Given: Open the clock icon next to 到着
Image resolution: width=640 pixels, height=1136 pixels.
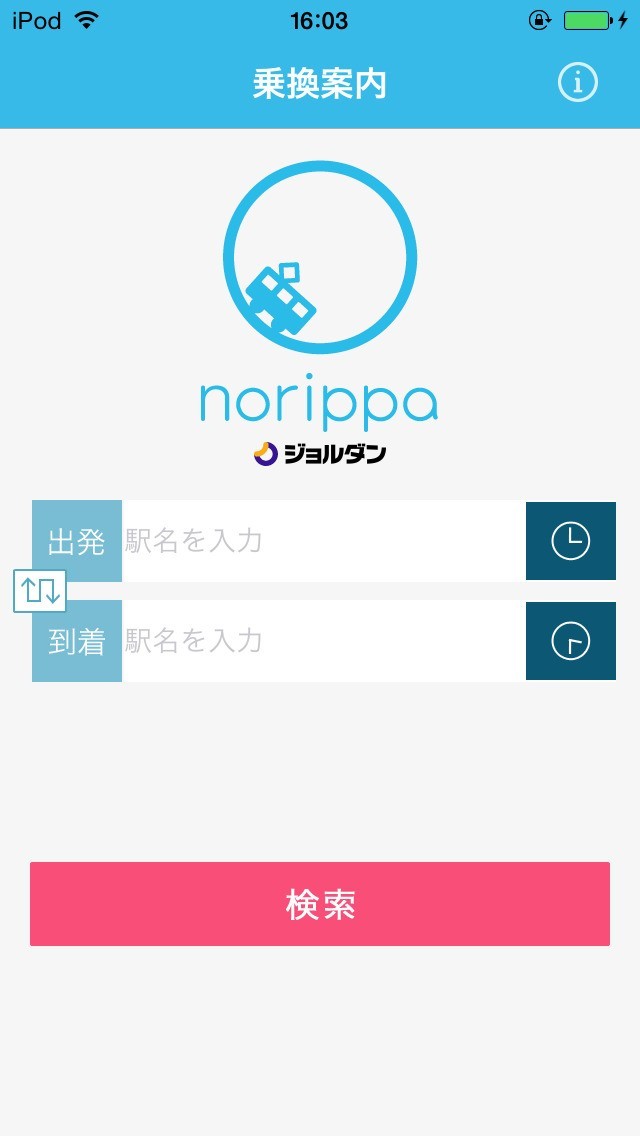Looking at the screenshot, I should pyautogui.click(x=570, y=641).
